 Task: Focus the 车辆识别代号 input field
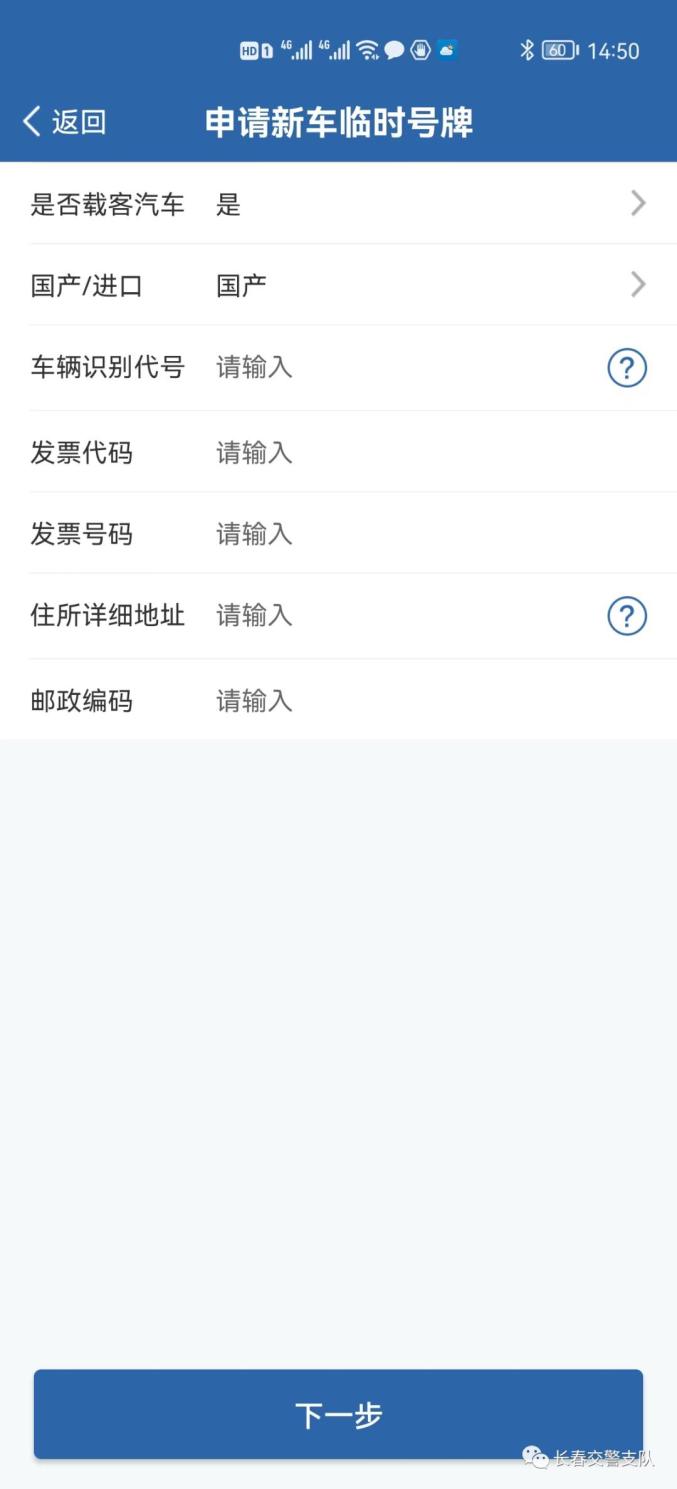(x=400, y=368)
